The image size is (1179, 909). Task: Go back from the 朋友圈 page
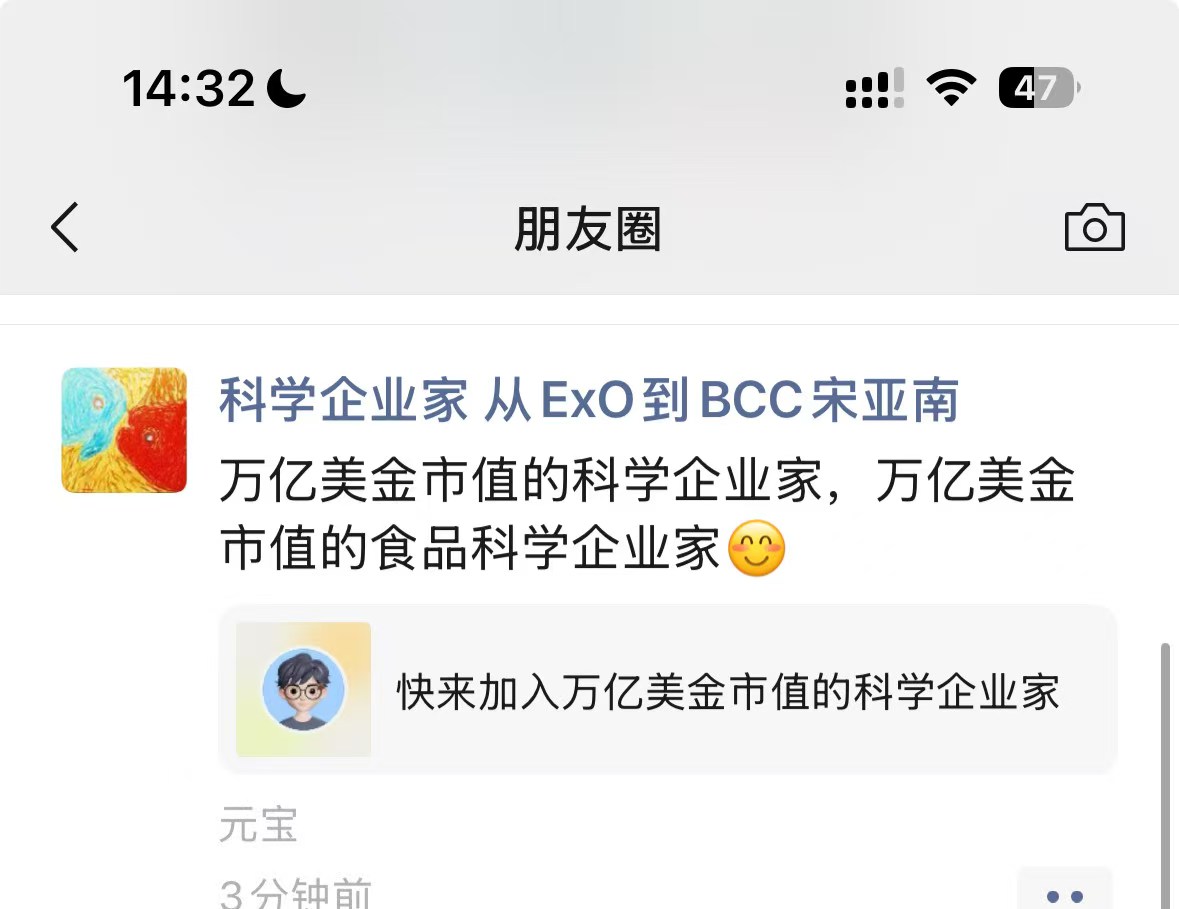(65, 228)
